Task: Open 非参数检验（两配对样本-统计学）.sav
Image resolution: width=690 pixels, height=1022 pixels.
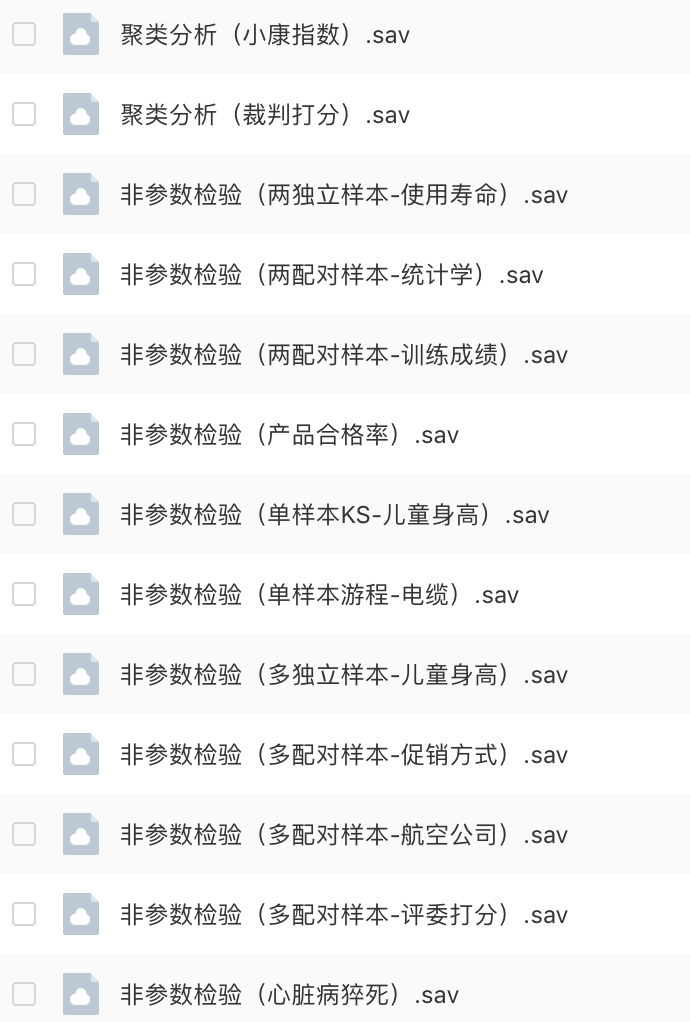Action: point(331,275)
